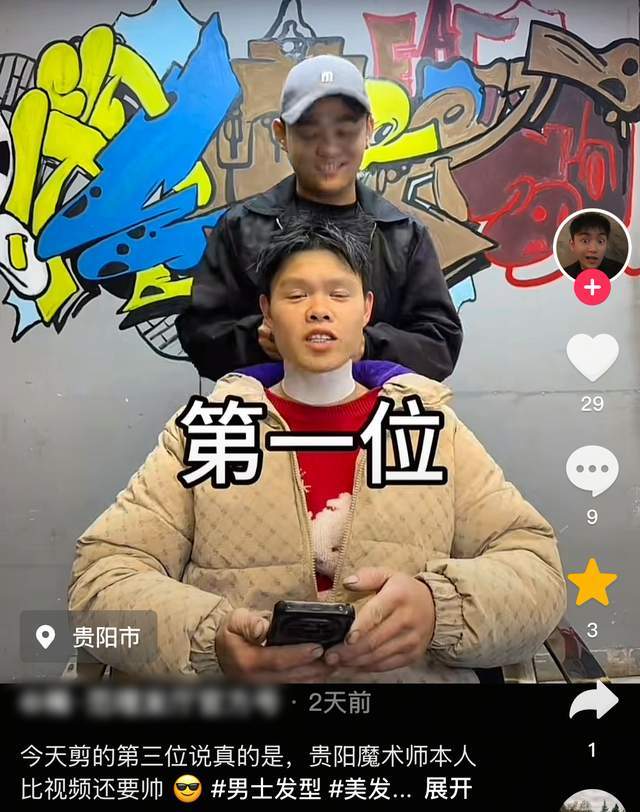Open the comments on this video
The image size is (640, 812).
[592, 471]
